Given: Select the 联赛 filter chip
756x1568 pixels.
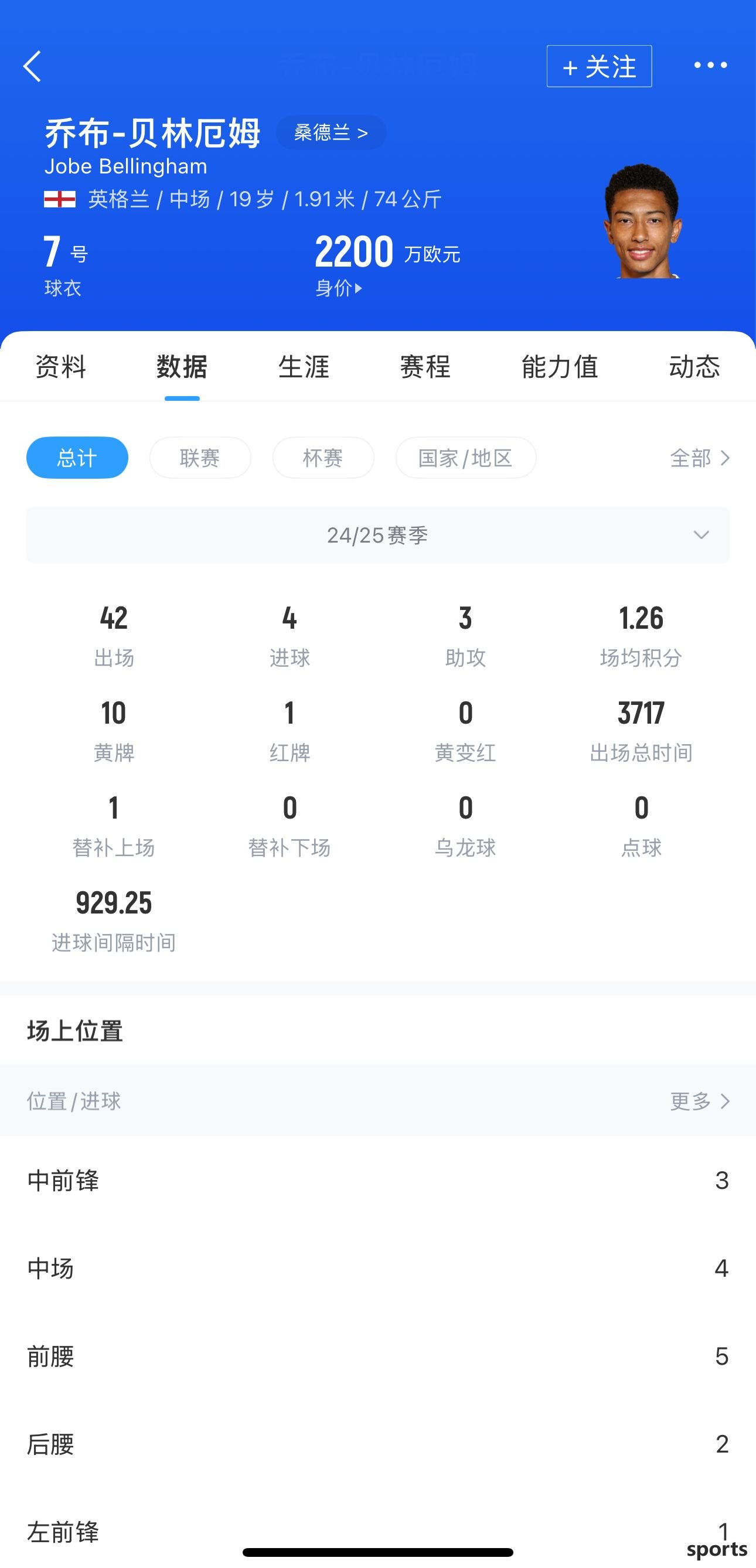Looking at the screenshot, I should [200, 458].
